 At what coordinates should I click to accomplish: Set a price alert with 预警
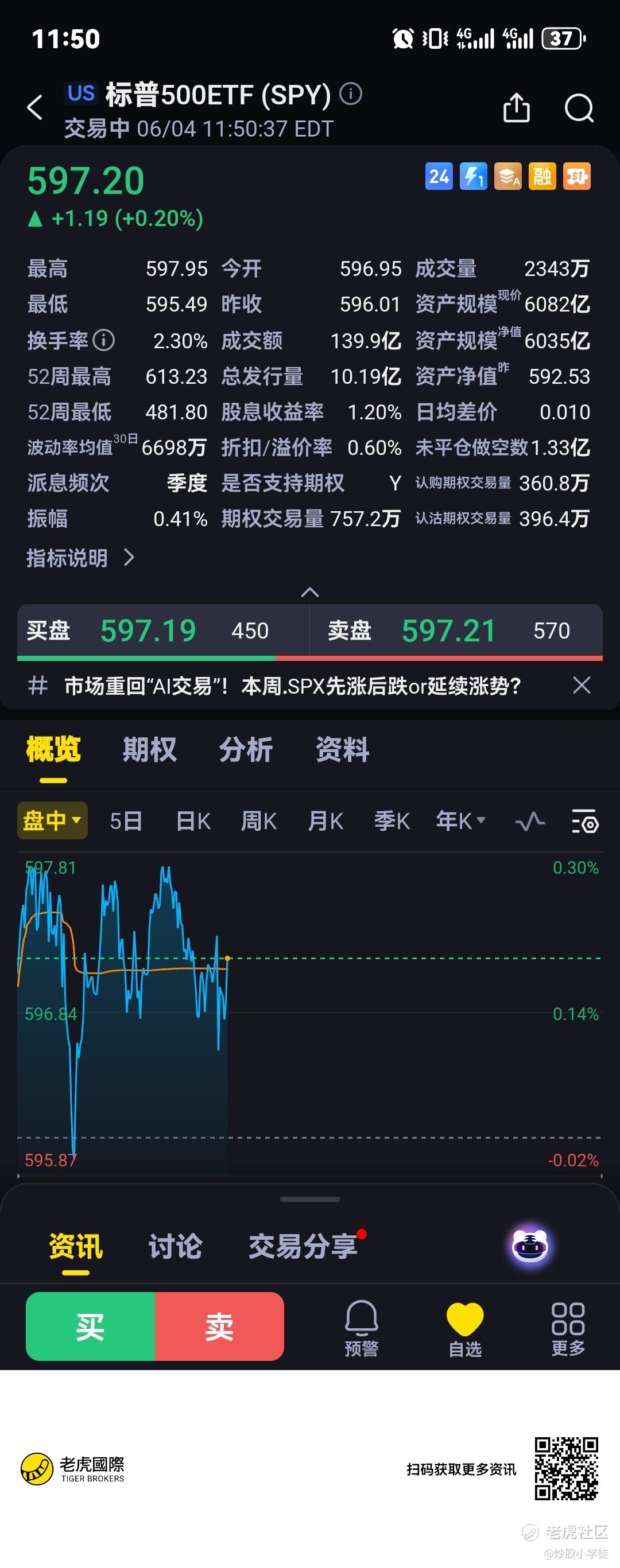[x=362, y=1328]
